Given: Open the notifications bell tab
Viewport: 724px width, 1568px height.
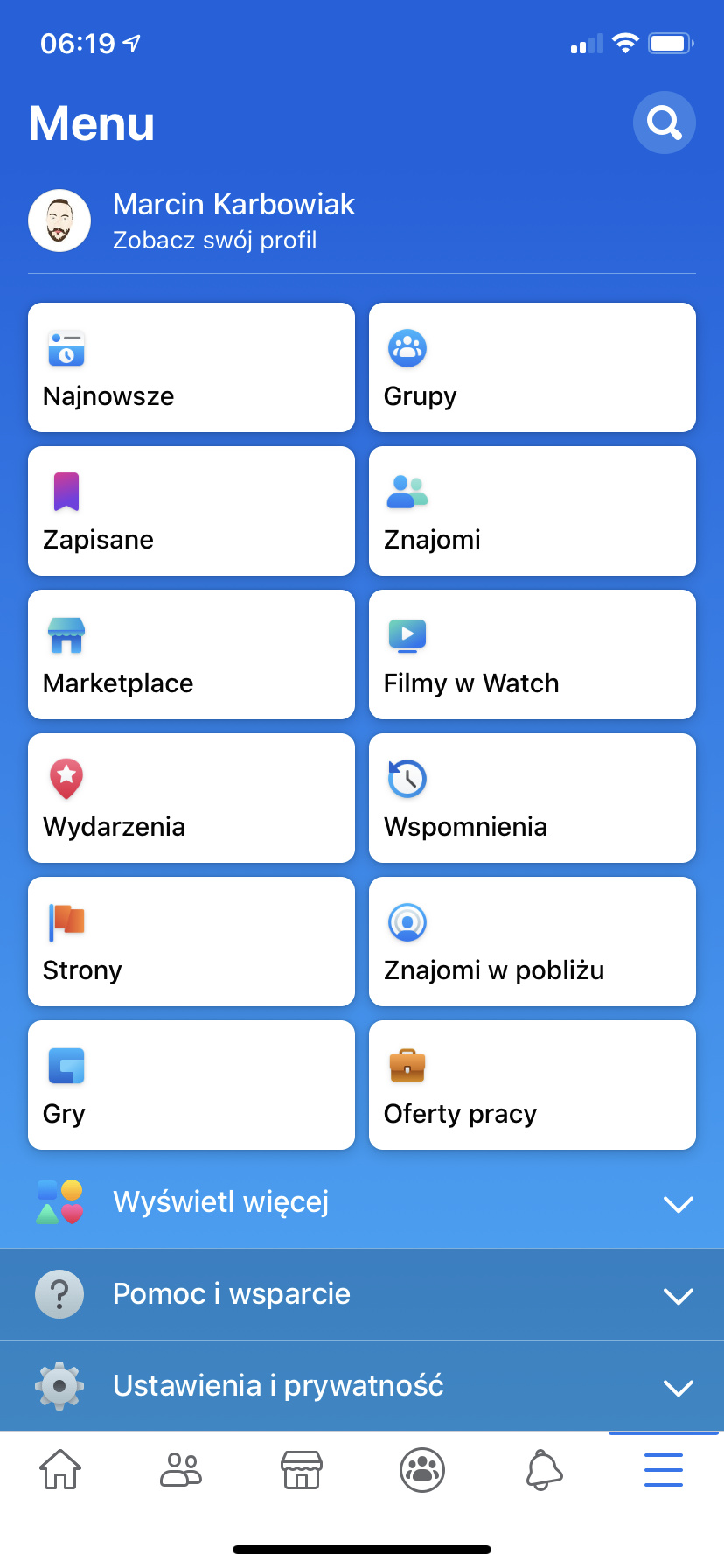Looking at the screenshot, I should click(x=543, y=1469).
